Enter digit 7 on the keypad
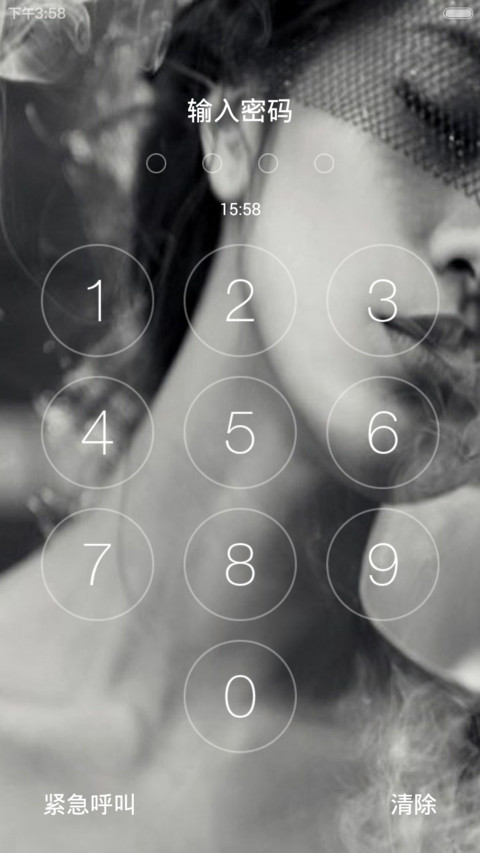The width and height of the screenshot is (480, 853). click(97, 565)
